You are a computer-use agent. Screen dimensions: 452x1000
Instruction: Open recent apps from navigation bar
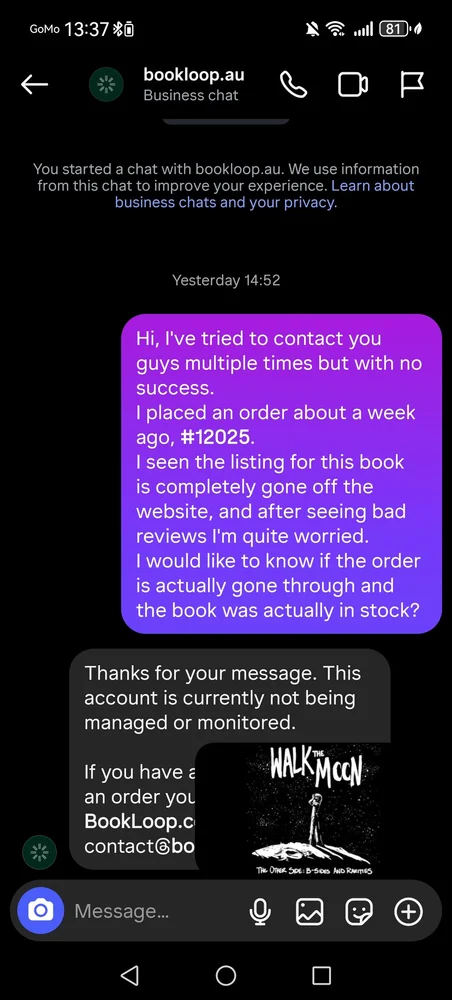tap(321, 975)
